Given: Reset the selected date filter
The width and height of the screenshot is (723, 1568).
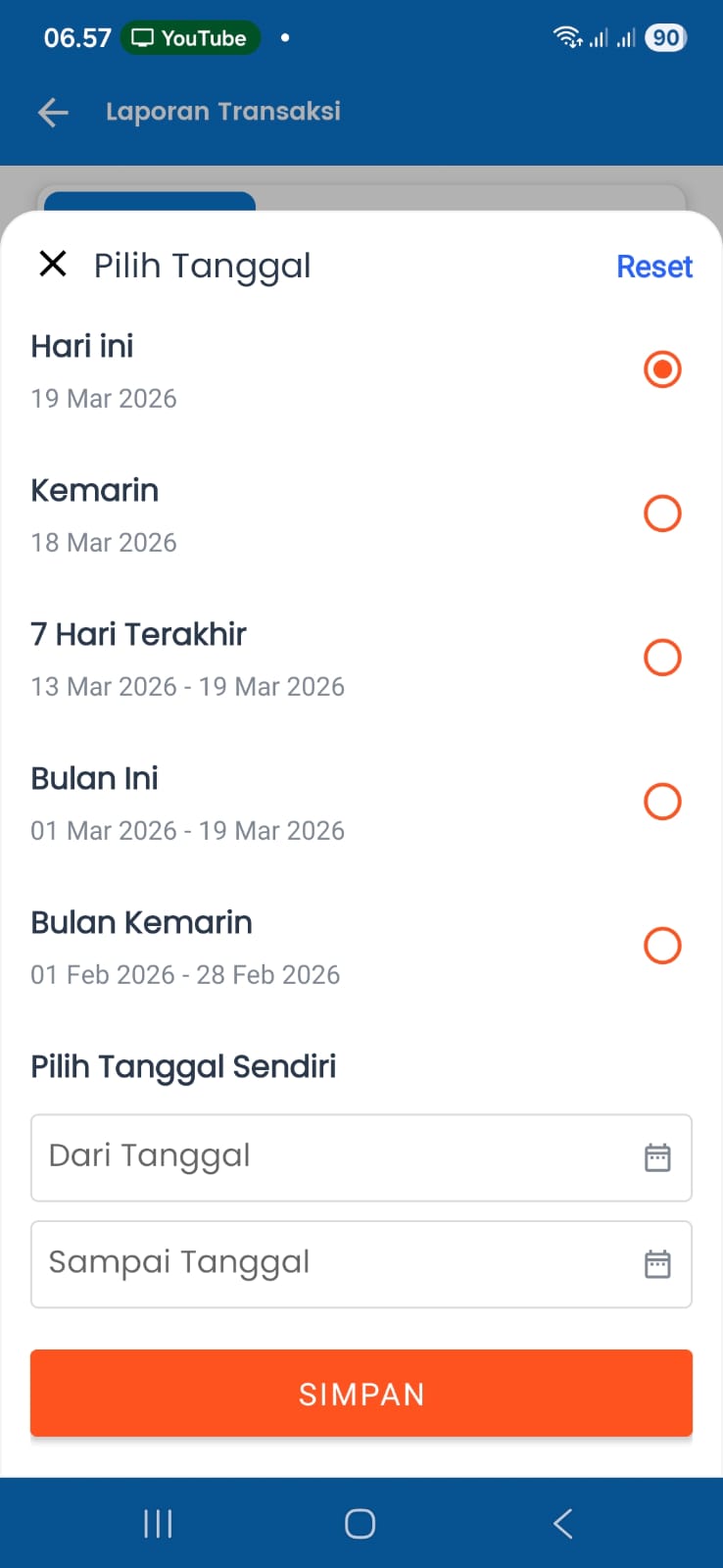Looking at the screenshot, I should click(x=653, y=266).
